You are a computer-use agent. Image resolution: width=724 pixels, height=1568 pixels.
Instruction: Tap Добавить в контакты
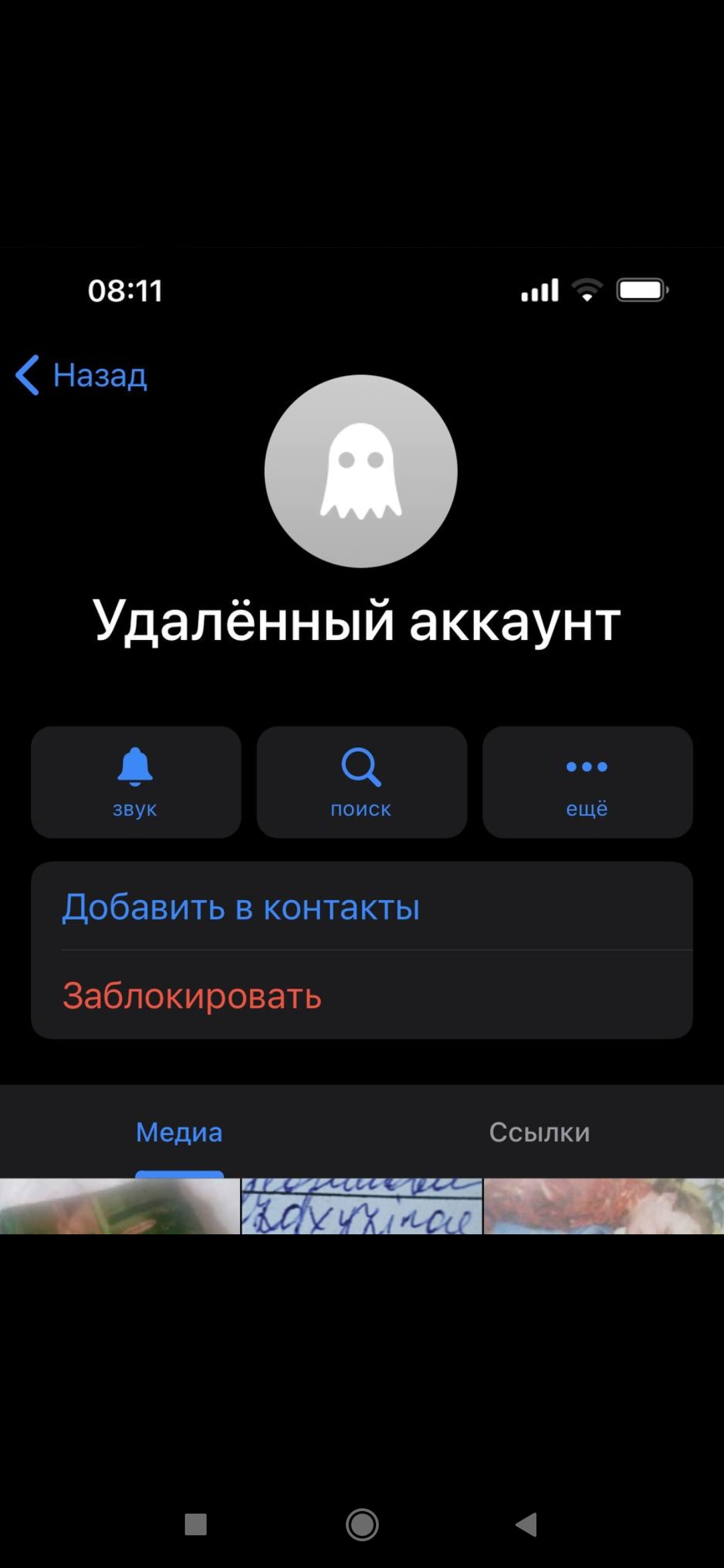pos(241,907)
